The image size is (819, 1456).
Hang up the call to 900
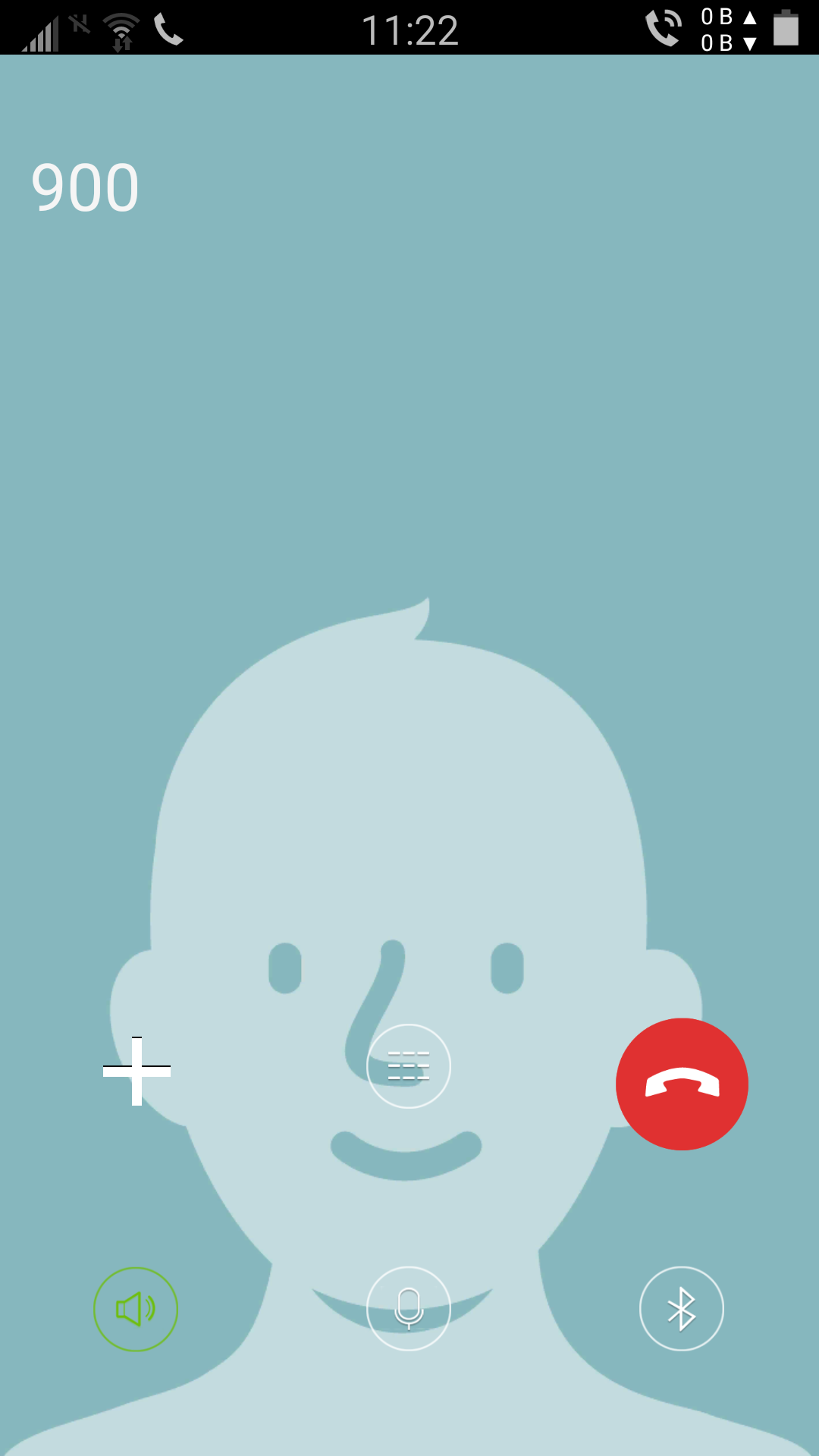(x=682, y=1084)
